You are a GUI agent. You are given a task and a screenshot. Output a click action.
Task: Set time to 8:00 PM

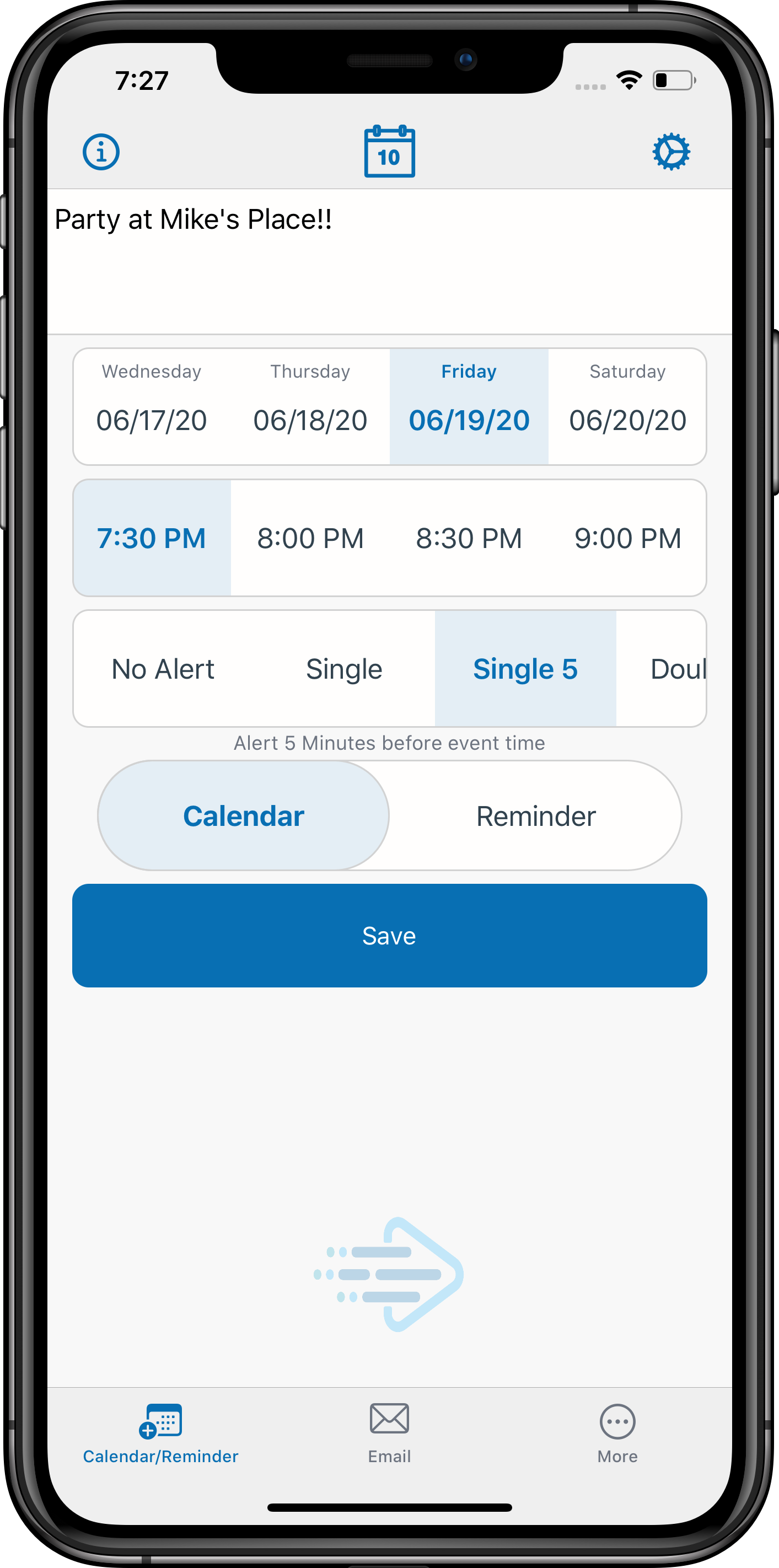(310, 538)
